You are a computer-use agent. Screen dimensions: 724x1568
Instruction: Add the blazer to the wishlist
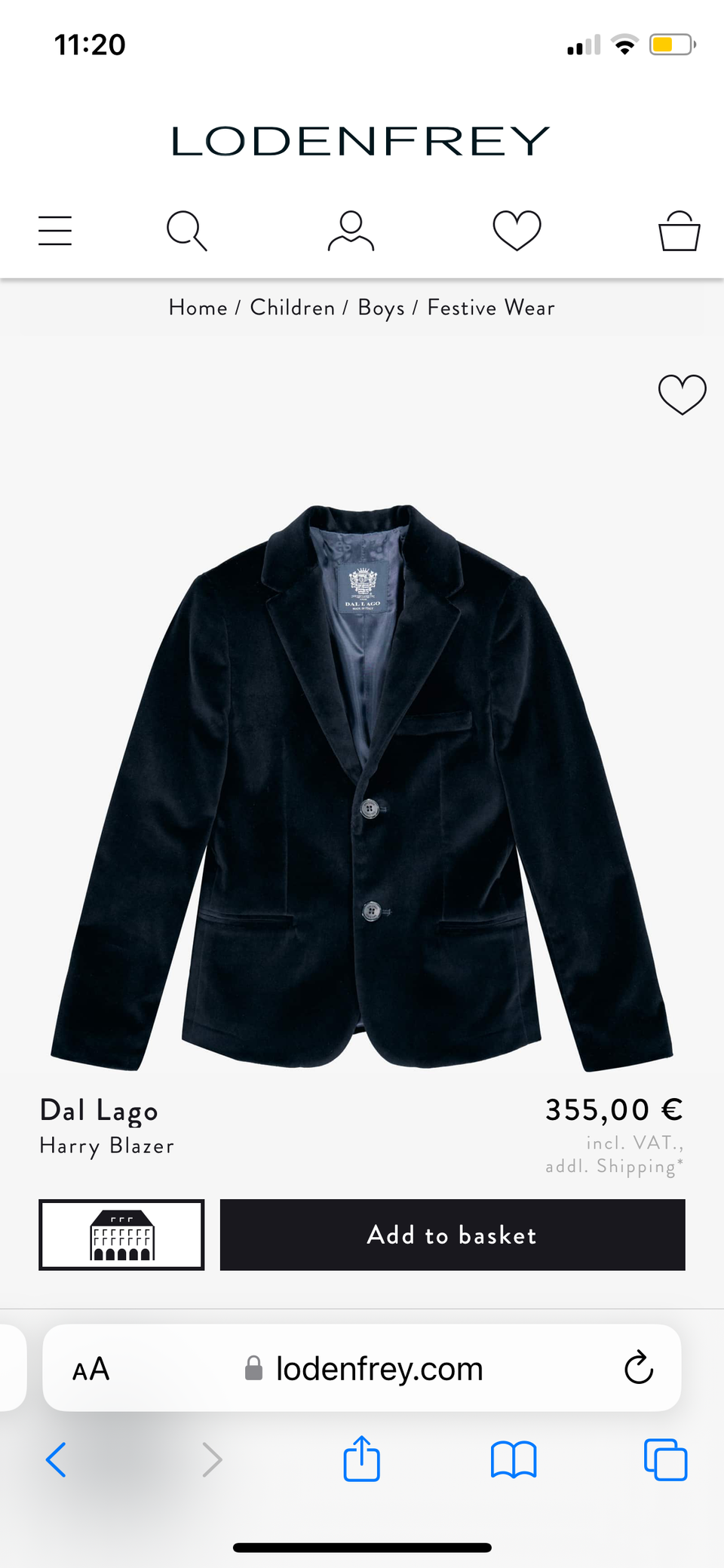[x=681, y=394]
